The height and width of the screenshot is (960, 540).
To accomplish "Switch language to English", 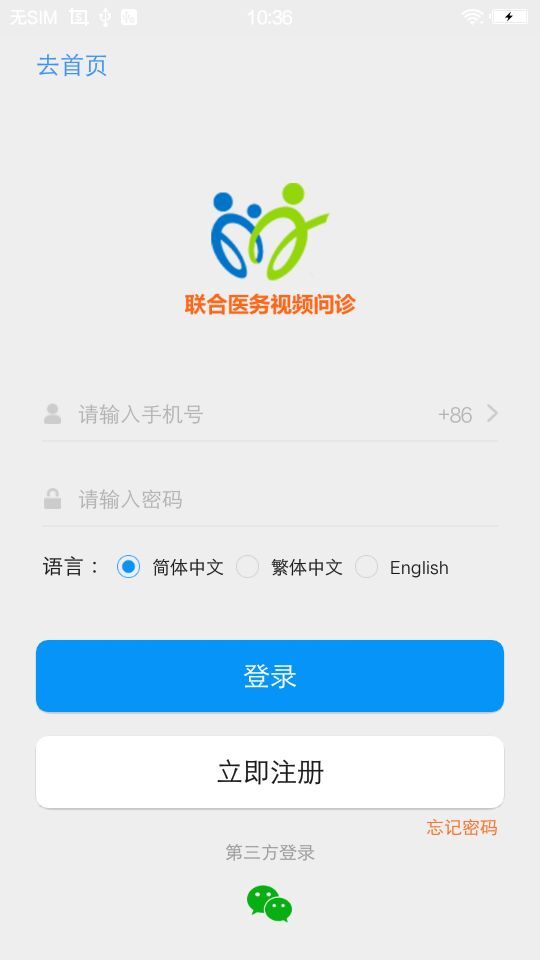I will tap(402, 567).
